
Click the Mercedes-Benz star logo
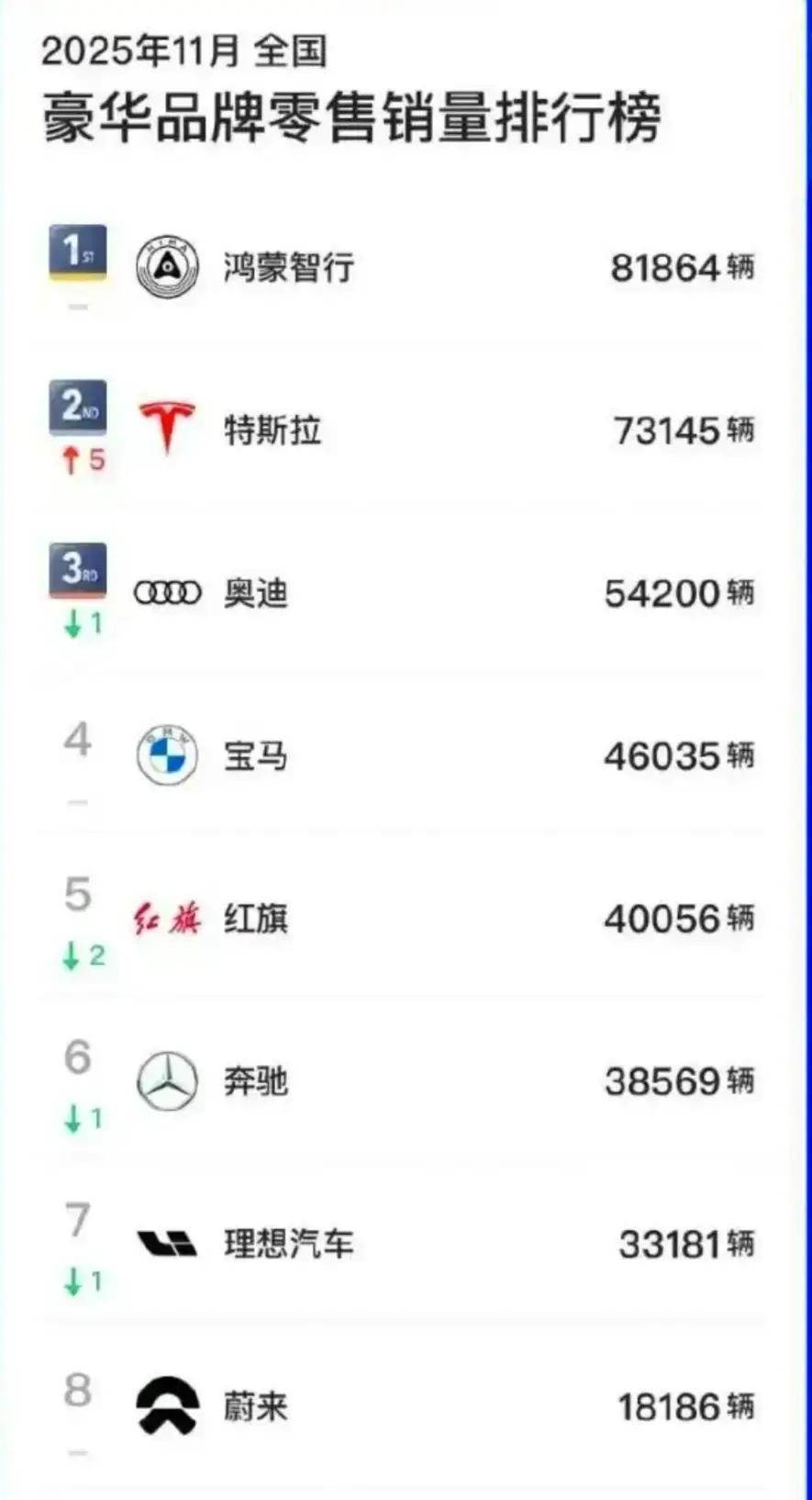167,1082
